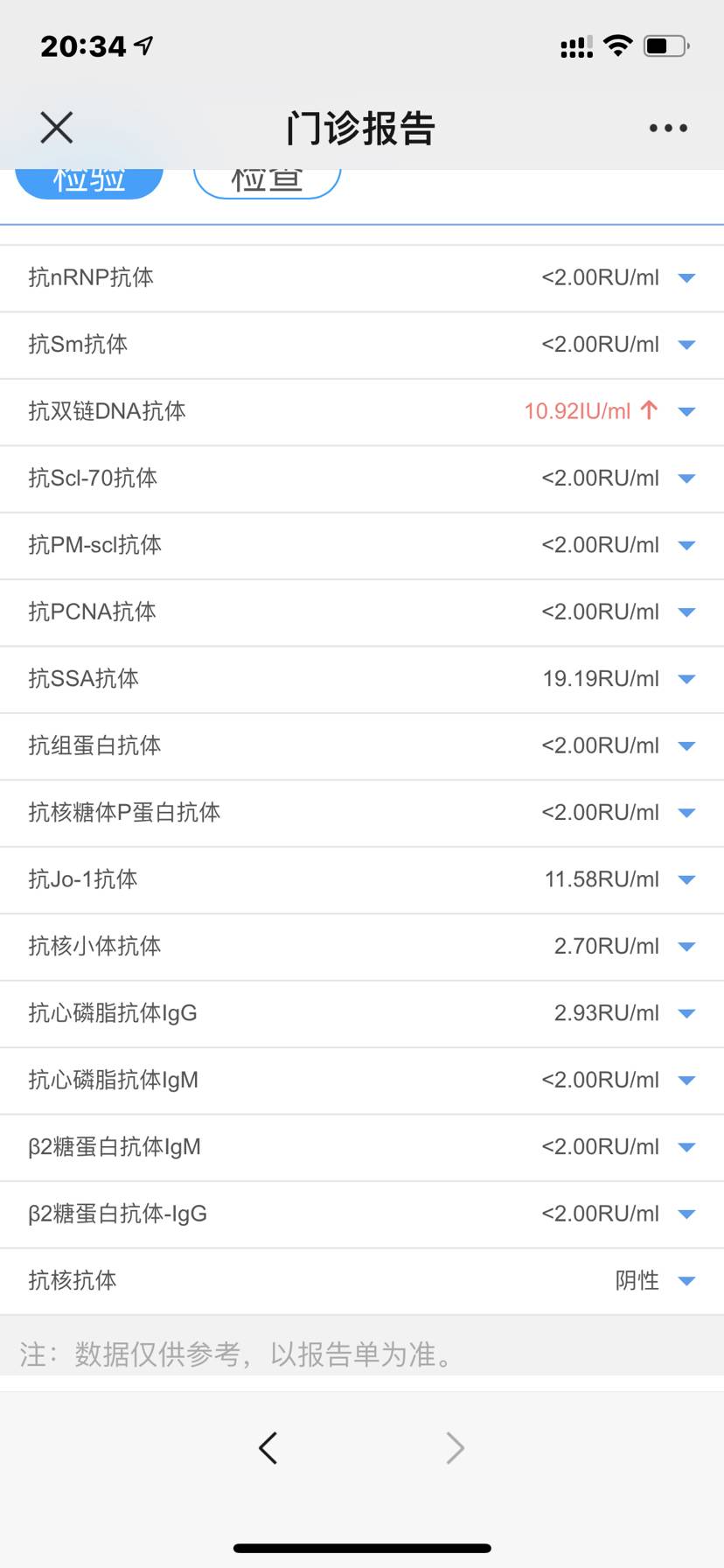This screenshot has height=1568, width=724.
Task: Expand the 抗Sm抗体 result row
Action: (x=686, y=345)
